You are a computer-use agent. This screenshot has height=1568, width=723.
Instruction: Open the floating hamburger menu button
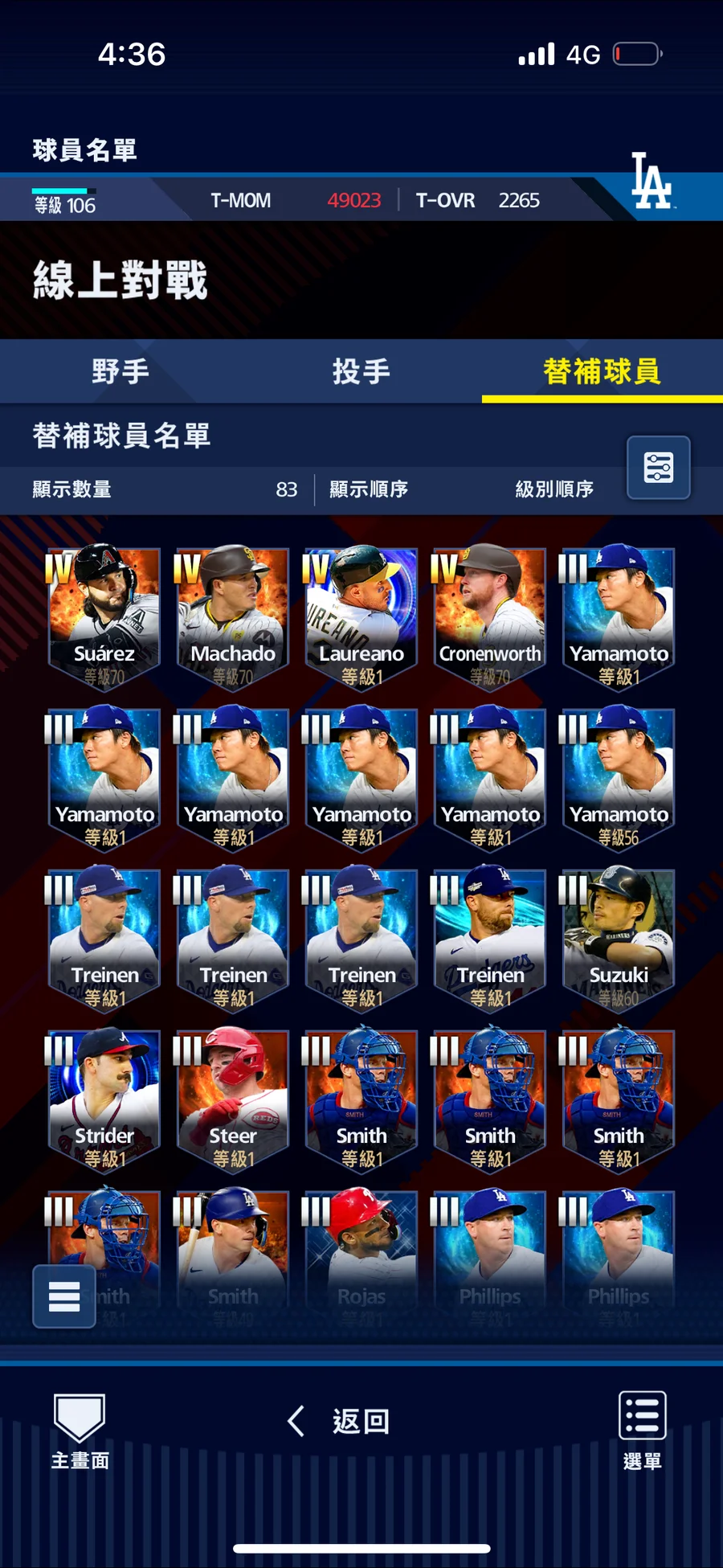(64, 1296)
